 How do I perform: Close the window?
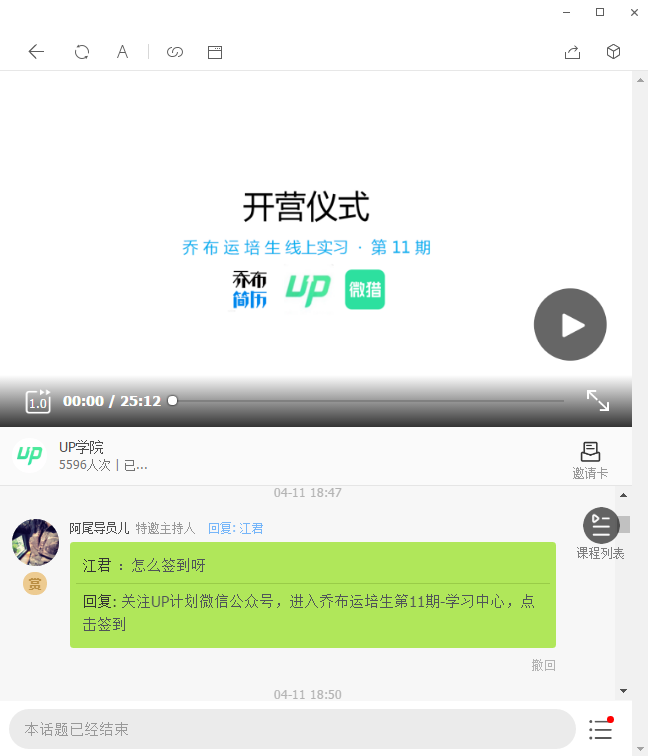(634, 12)
